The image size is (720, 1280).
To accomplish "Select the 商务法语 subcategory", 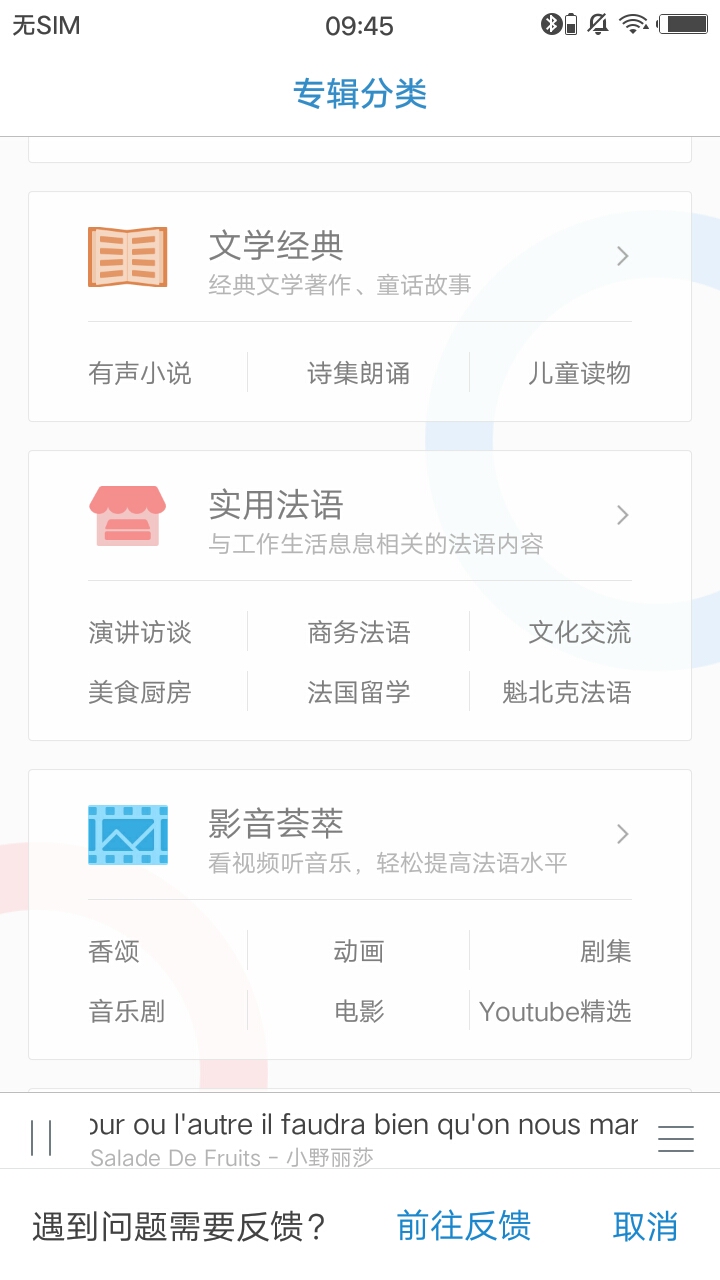I will 357,632.
